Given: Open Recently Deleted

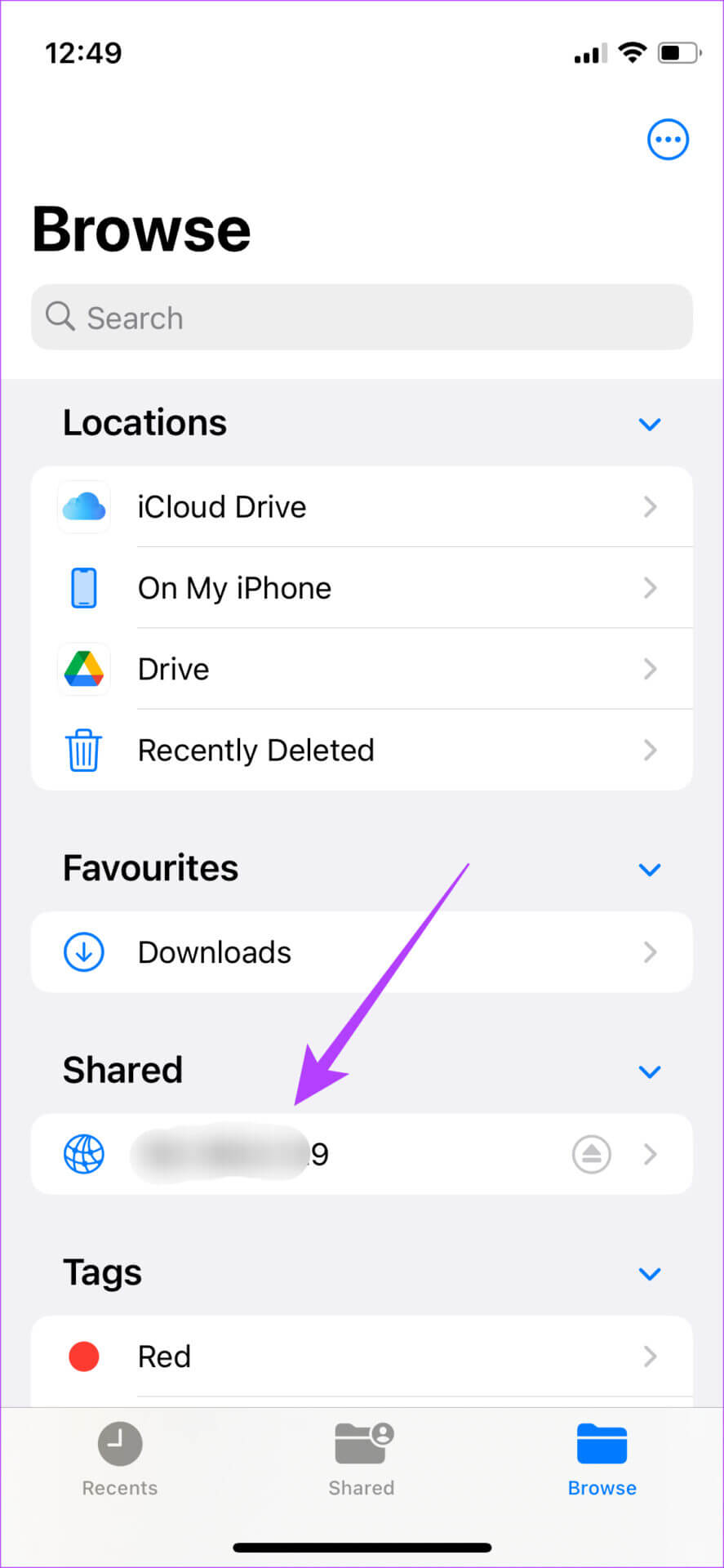Looking at the screenshot, I should point(362,750).
